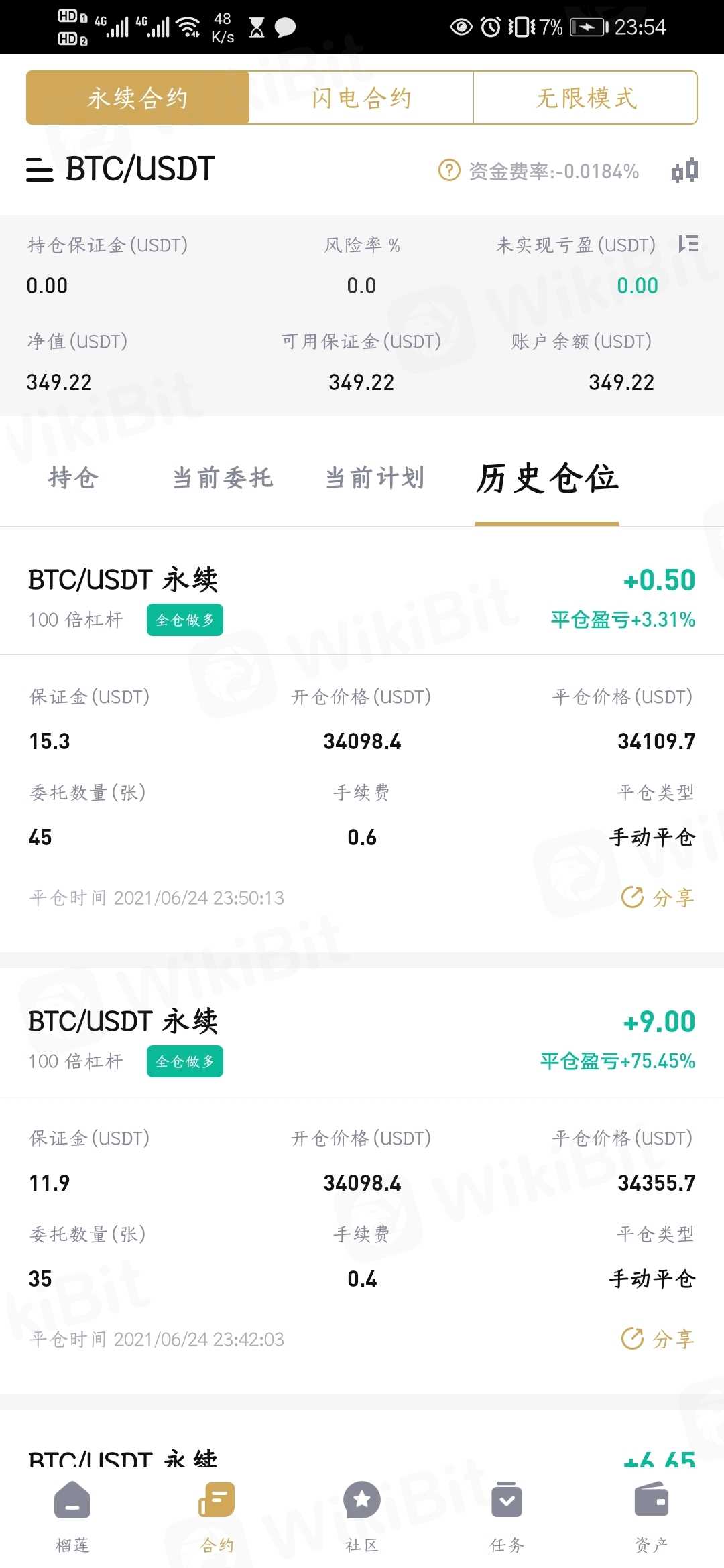Screen dimensions: 724x1568
Task: Tap the sort icon beside 未实现亏盈
Action: pyautogui.click(x=688, y=244)
